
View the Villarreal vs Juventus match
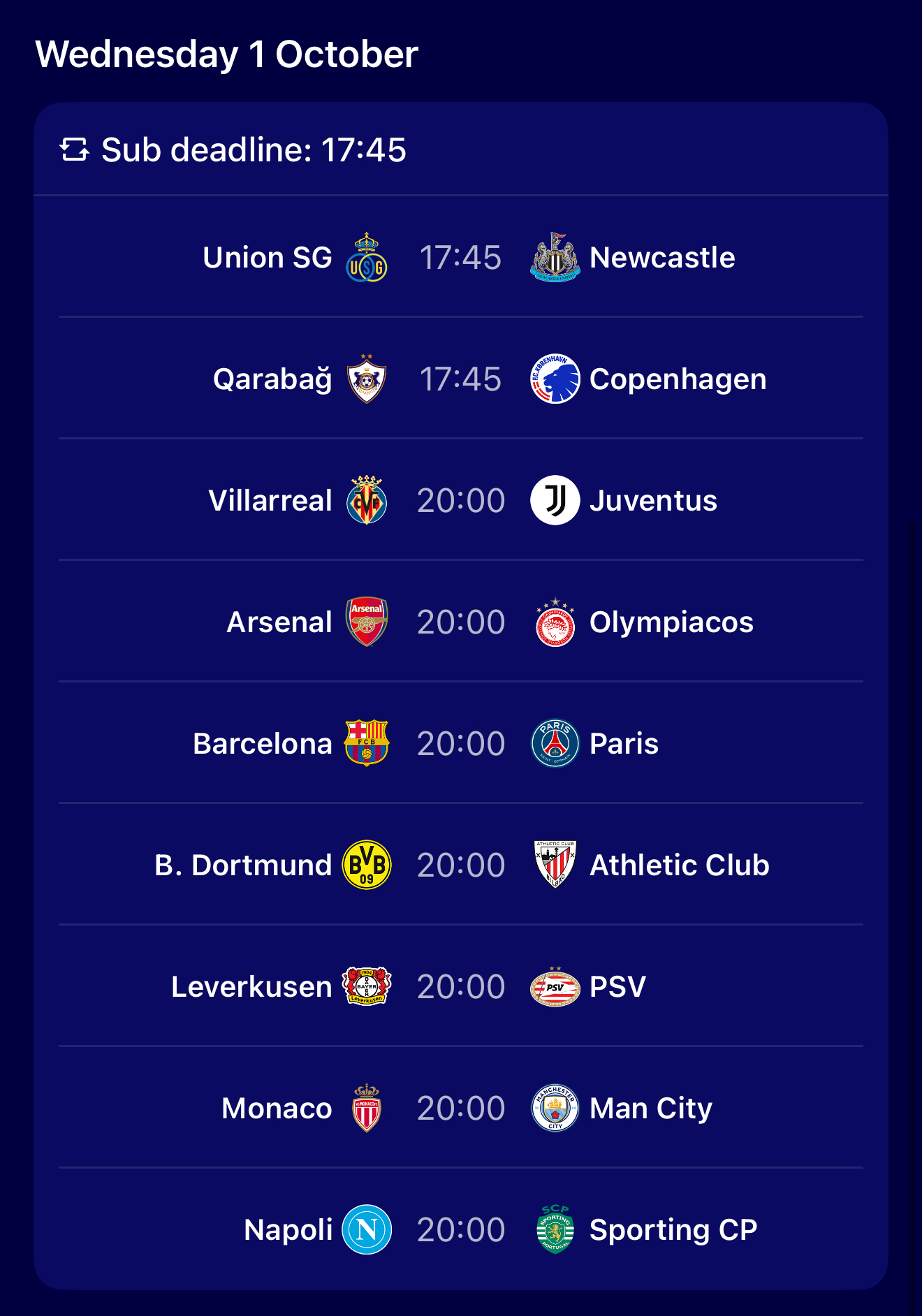pyautogui.click(x=460, y=500)
